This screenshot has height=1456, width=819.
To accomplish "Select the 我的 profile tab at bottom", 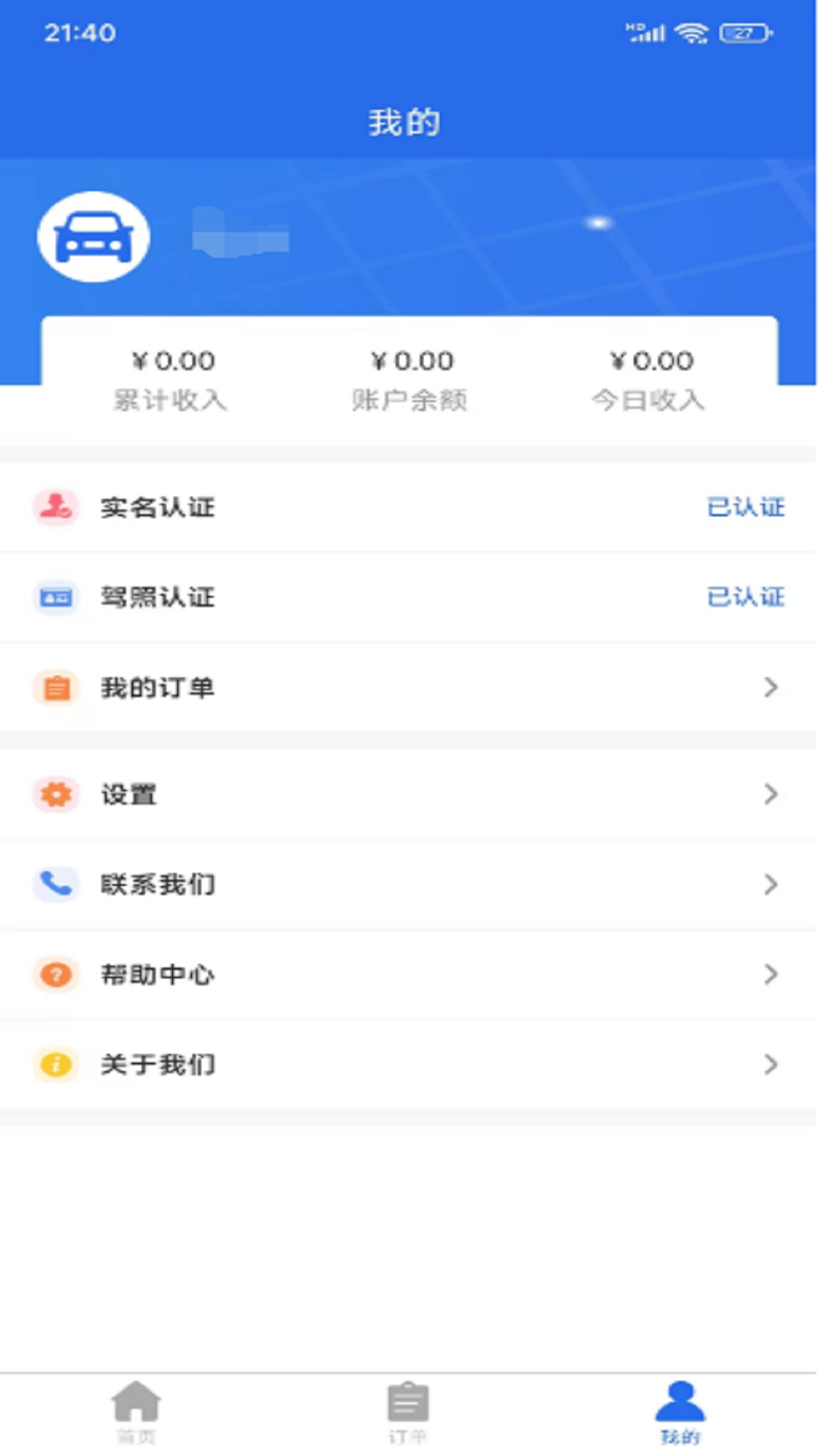I will (x=679, y=1404).
